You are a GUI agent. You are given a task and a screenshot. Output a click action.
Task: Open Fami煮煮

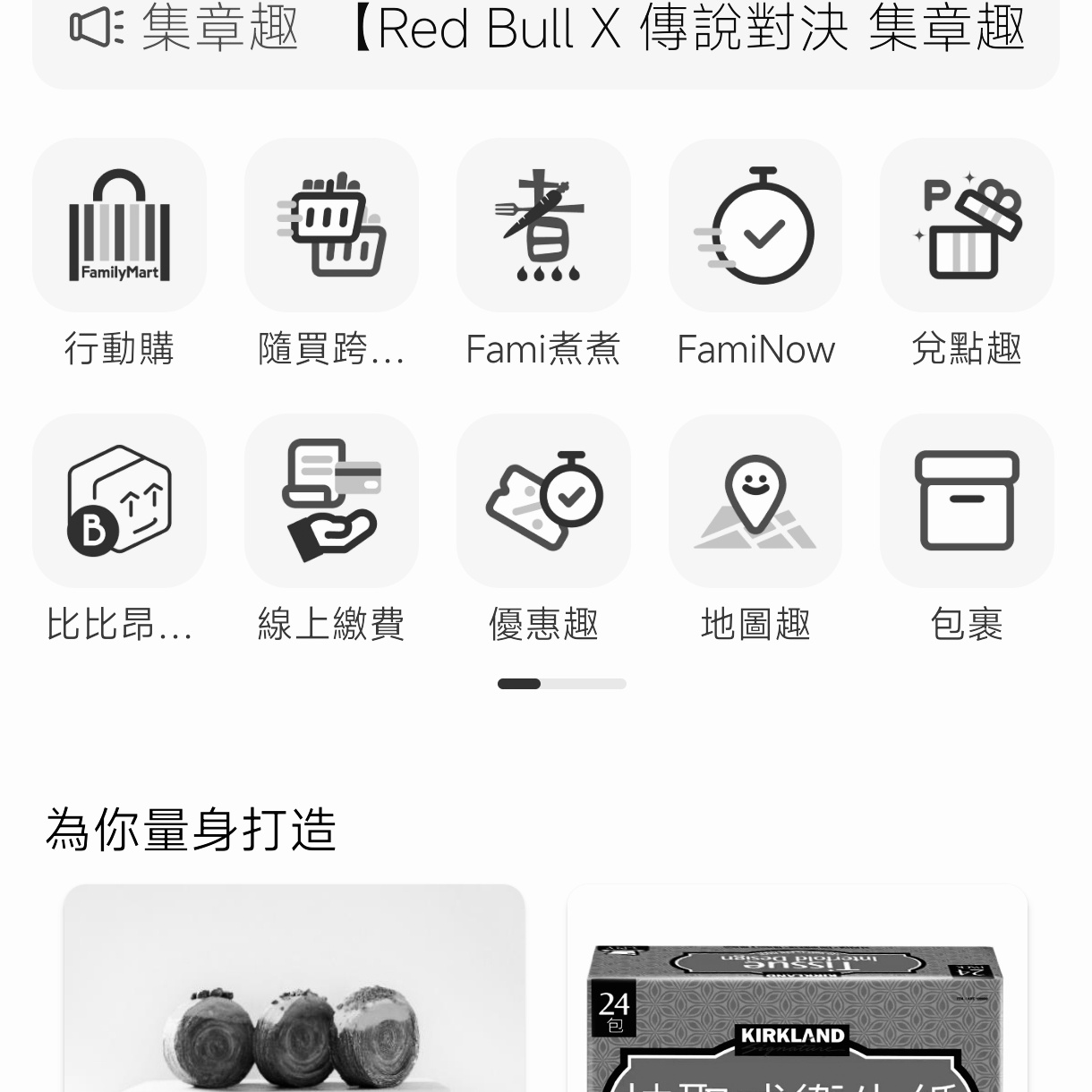[x=543, y=226]
